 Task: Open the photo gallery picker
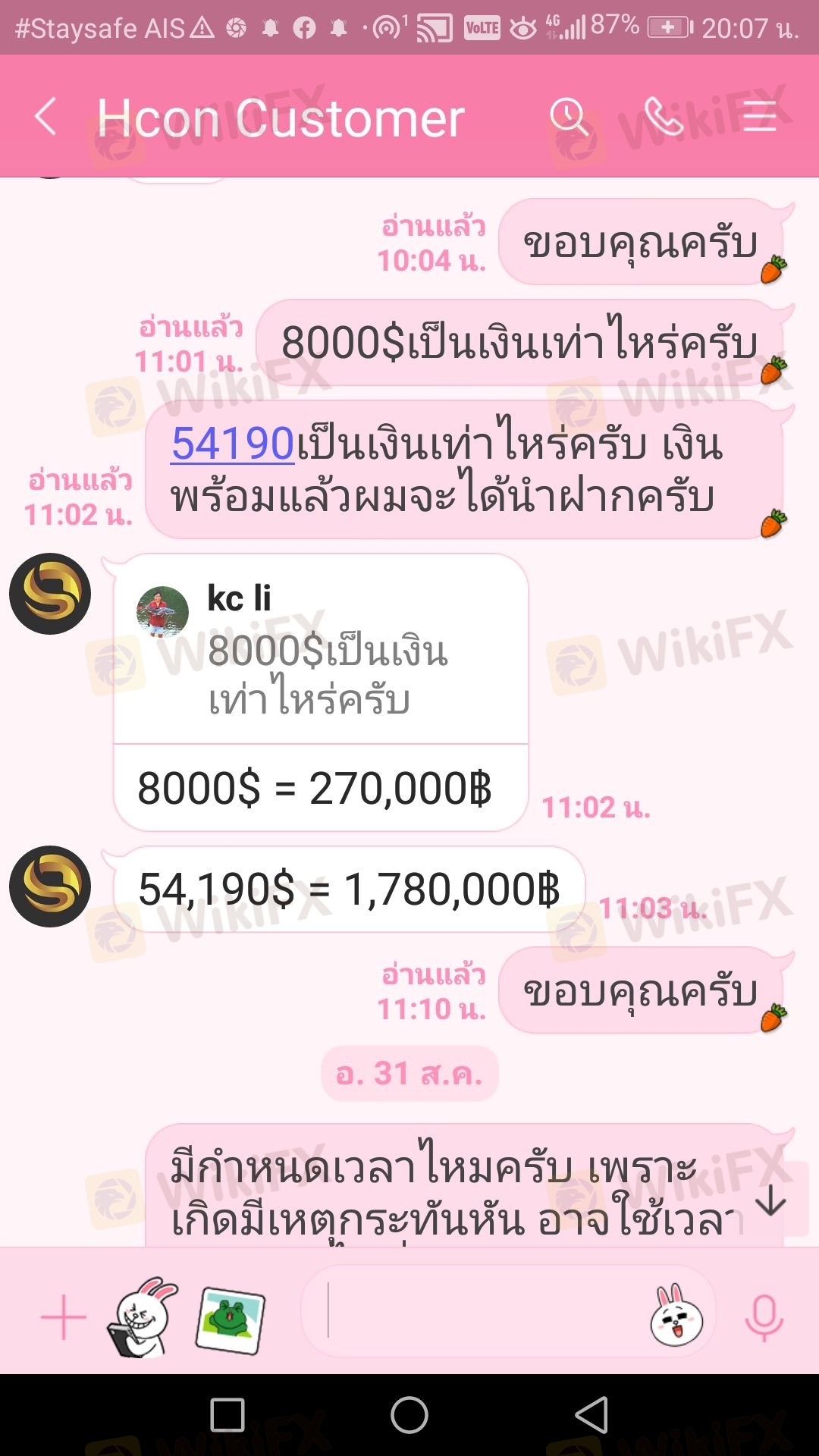(x=230, y=1319)
